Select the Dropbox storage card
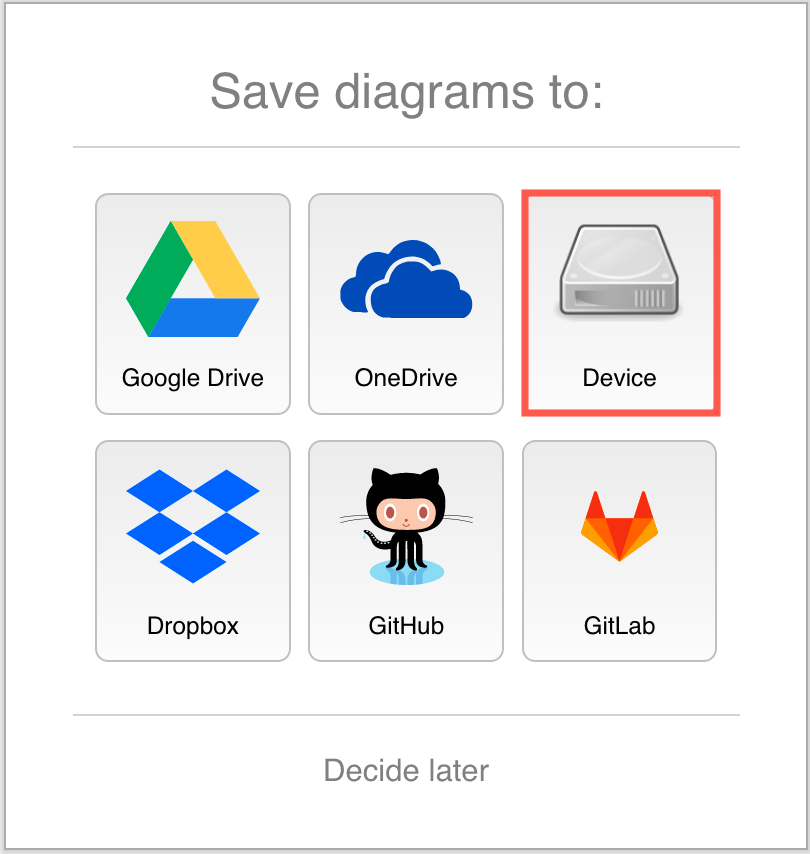This screenshot has height=854, width=810. 192,550
